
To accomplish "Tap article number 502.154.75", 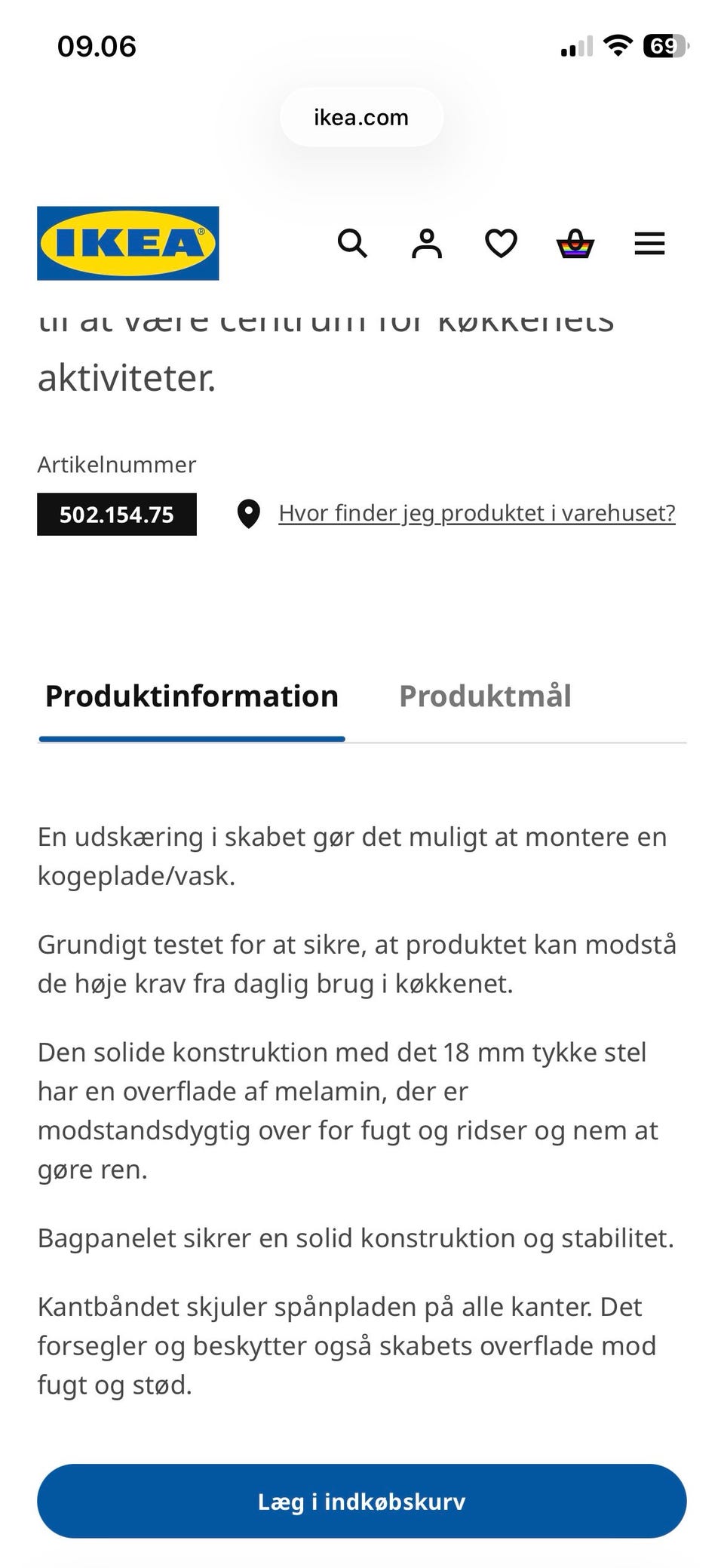I will tap(117, 515).
